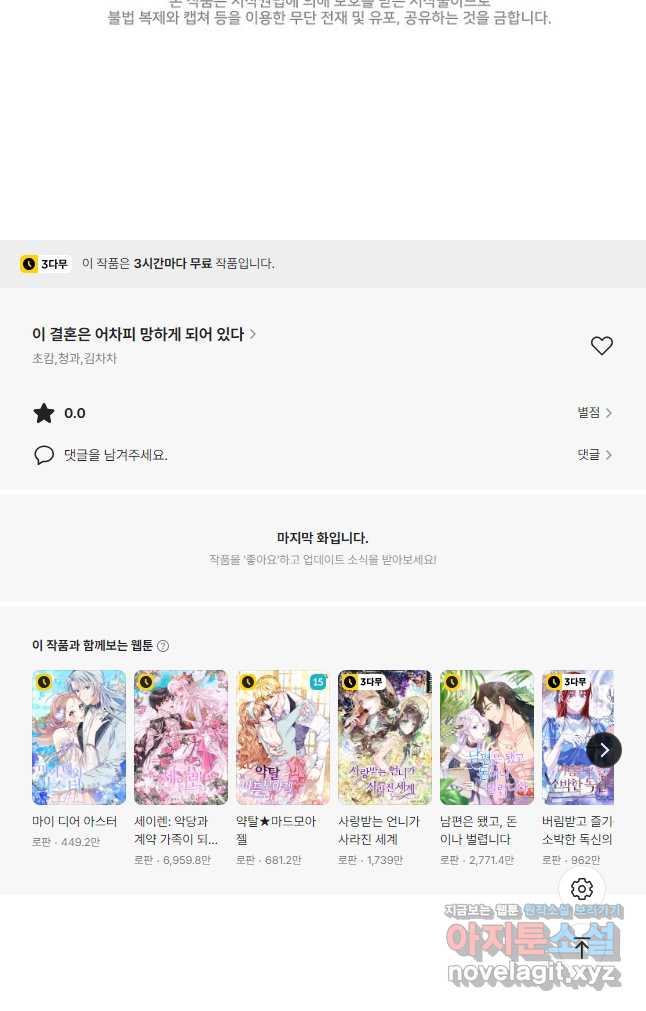Open the 댓글 comments page
The width and height of the screenshot is (646, 1011).
pyautogui.click(x=594, y=455)
